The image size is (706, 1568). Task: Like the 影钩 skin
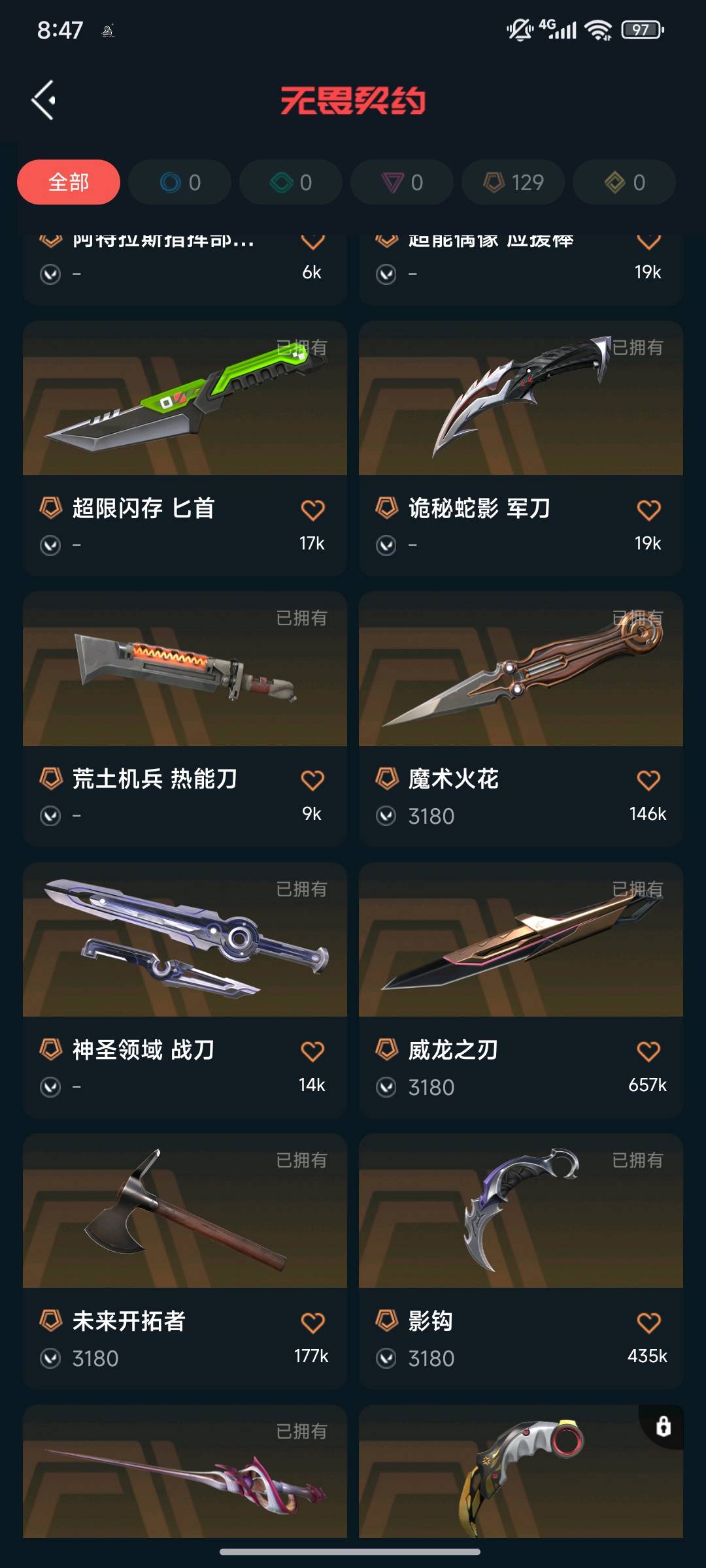click(x=648, y=1322)
